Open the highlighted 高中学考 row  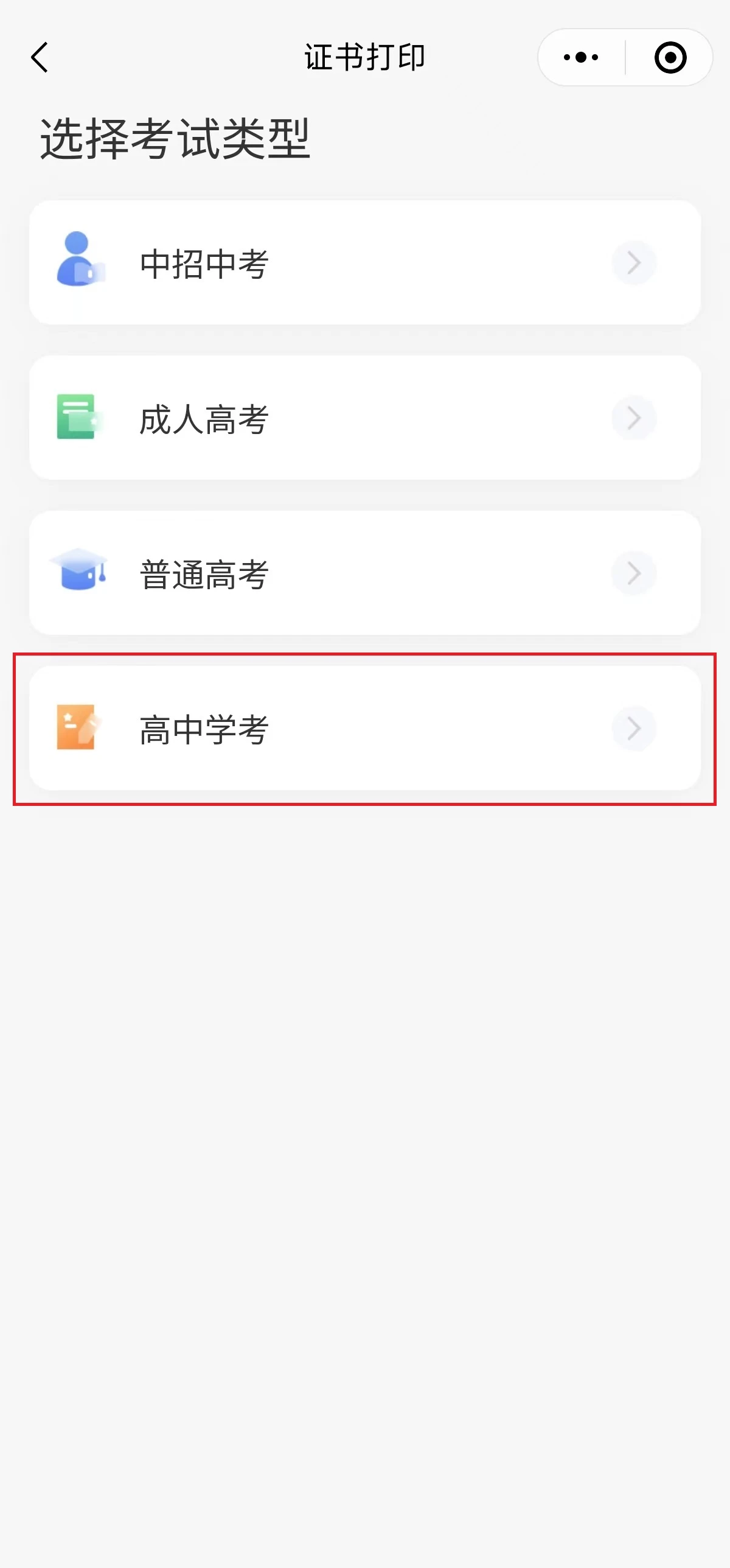(x=365, y=728)
